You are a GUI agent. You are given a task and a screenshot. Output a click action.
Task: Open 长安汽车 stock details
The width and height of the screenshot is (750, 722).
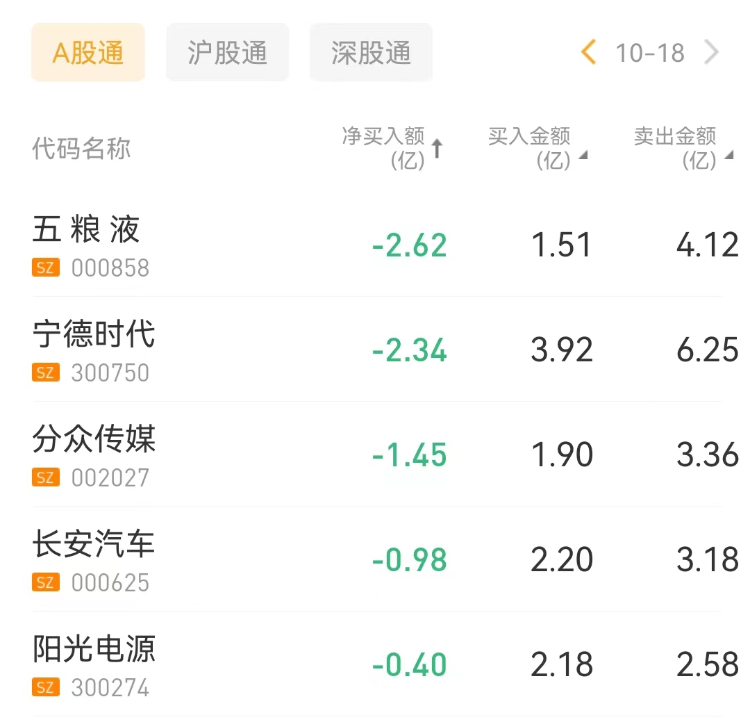tap(94, 559)
